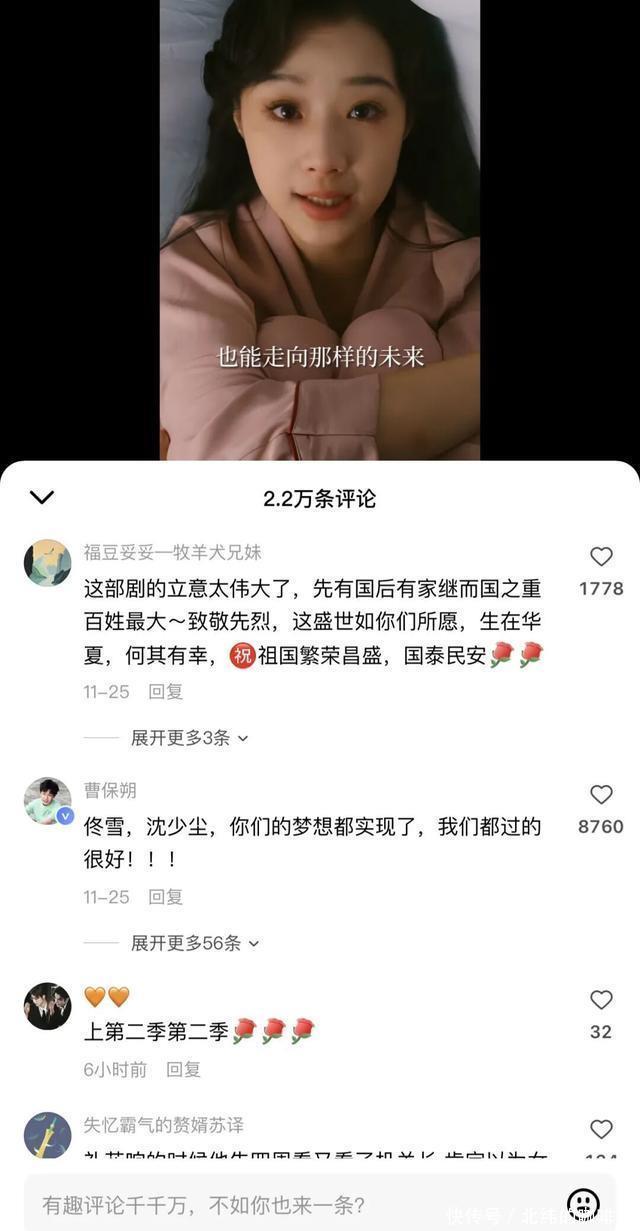Like 曹保朔's comment
The width and height of the screenshot is (640, 1231).
coord(601,796)
